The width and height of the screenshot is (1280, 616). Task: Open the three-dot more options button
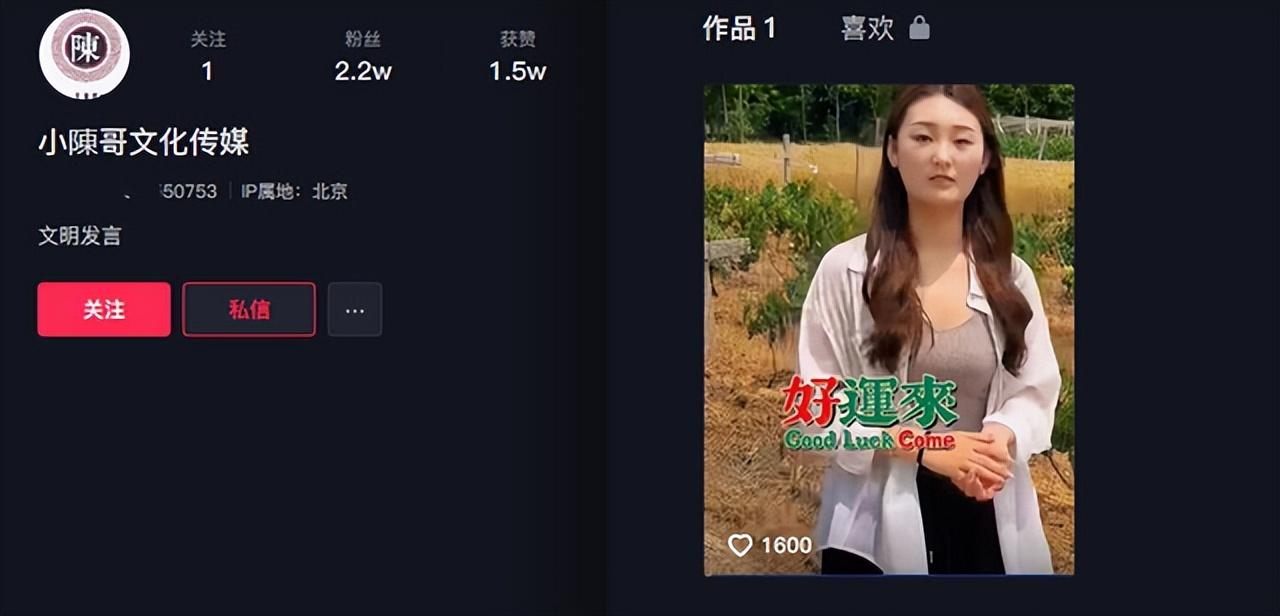coord(355,310)
